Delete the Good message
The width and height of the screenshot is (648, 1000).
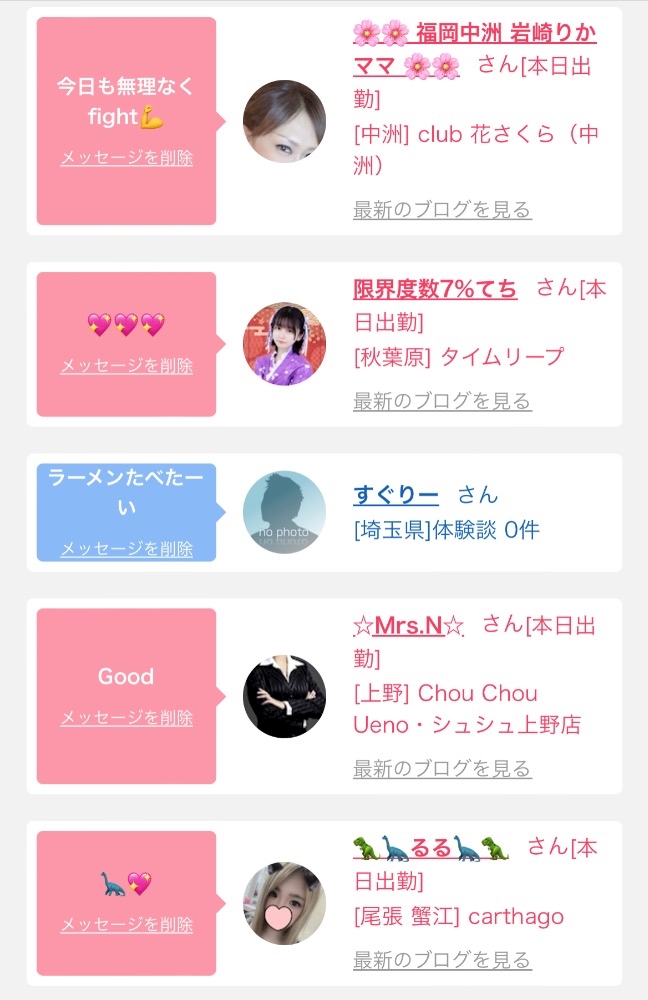tap(126, 718)
